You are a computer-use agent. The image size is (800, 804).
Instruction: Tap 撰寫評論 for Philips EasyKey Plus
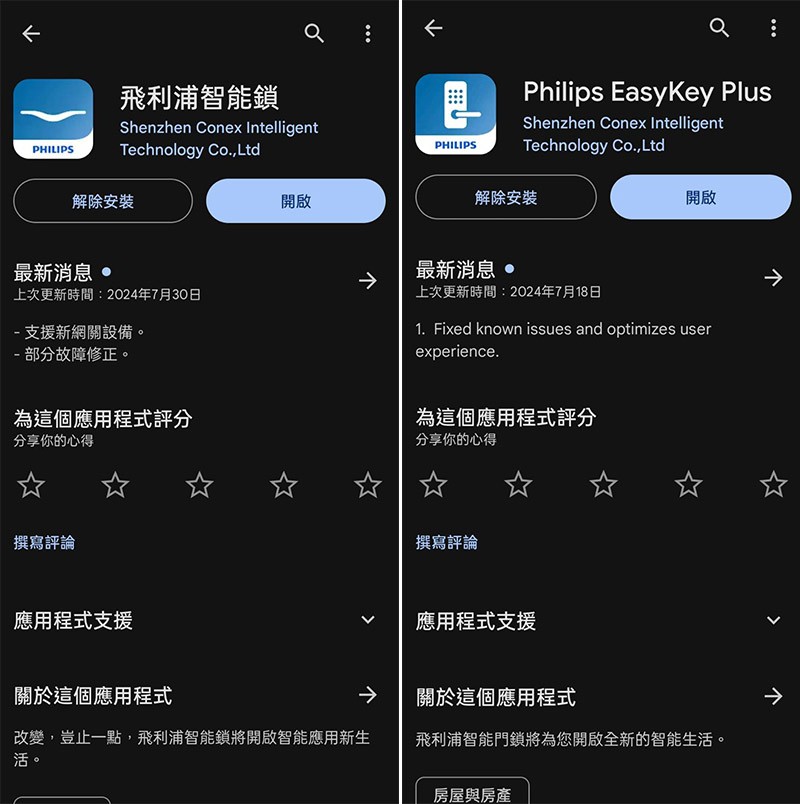point(446,542)
